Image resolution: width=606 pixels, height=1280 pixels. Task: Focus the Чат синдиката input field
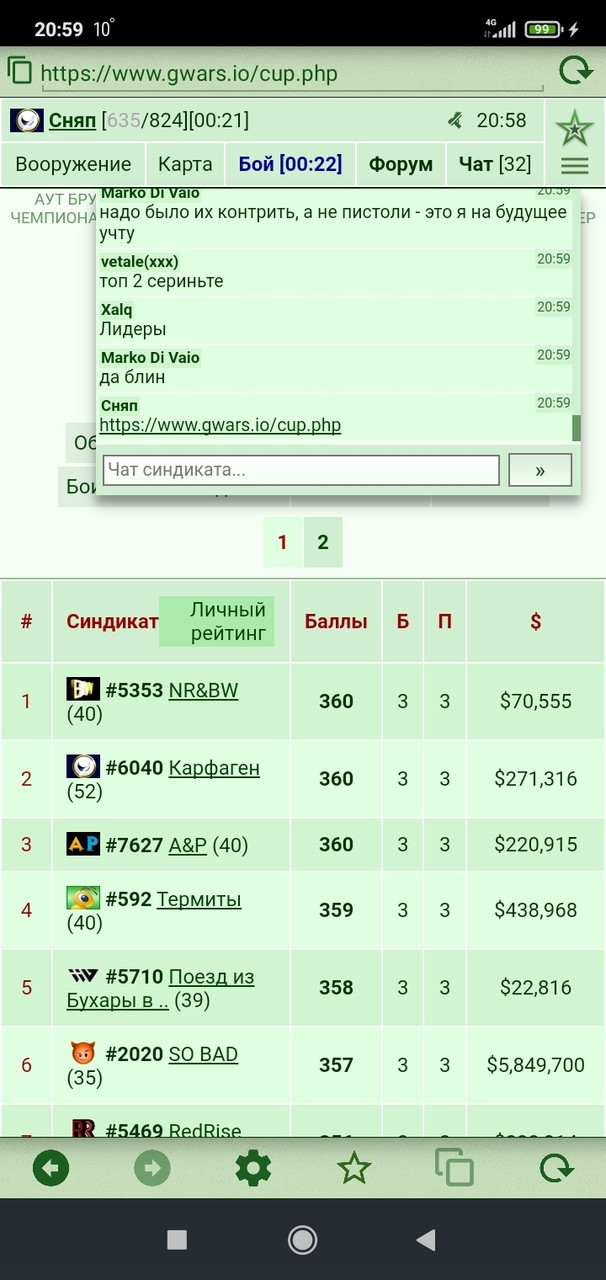click(x=301, y=470)
